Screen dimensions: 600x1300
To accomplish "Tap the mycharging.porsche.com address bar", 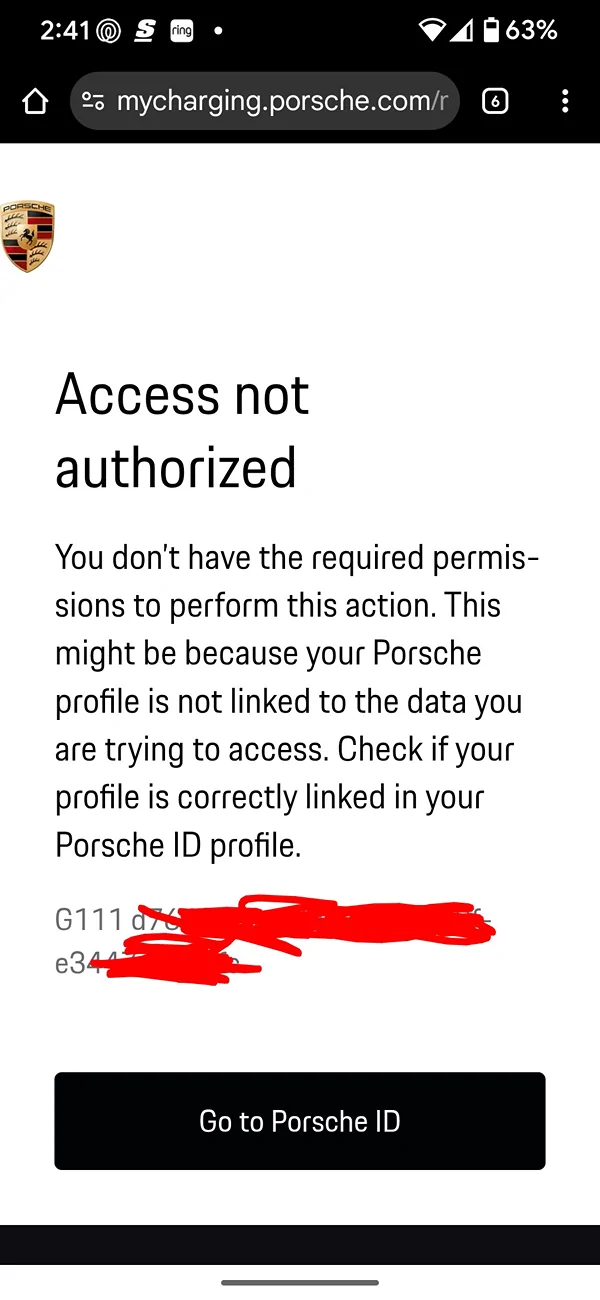I will (x=280, y=101).
